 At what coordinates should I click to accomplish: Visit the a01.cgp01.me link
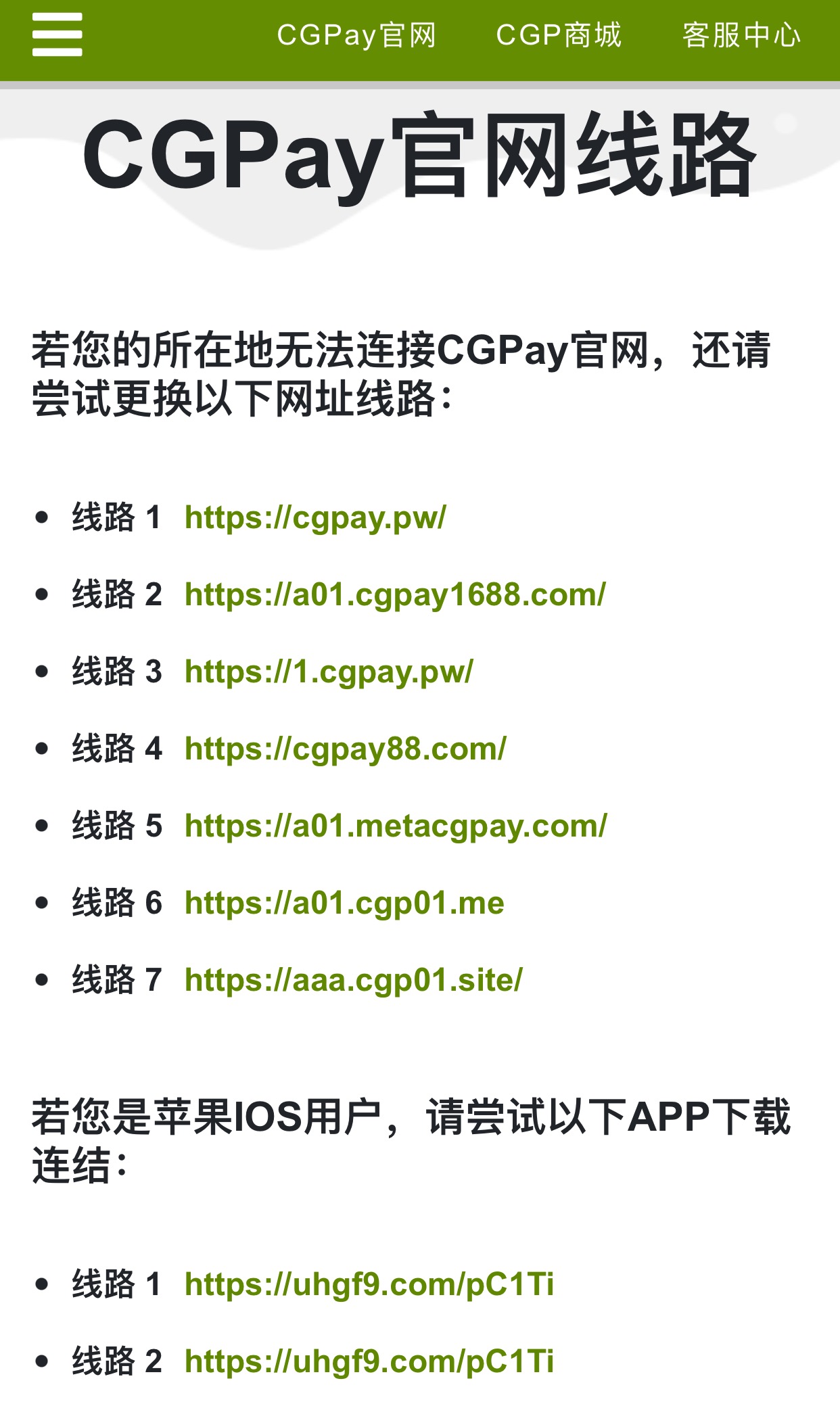[344, 904]
